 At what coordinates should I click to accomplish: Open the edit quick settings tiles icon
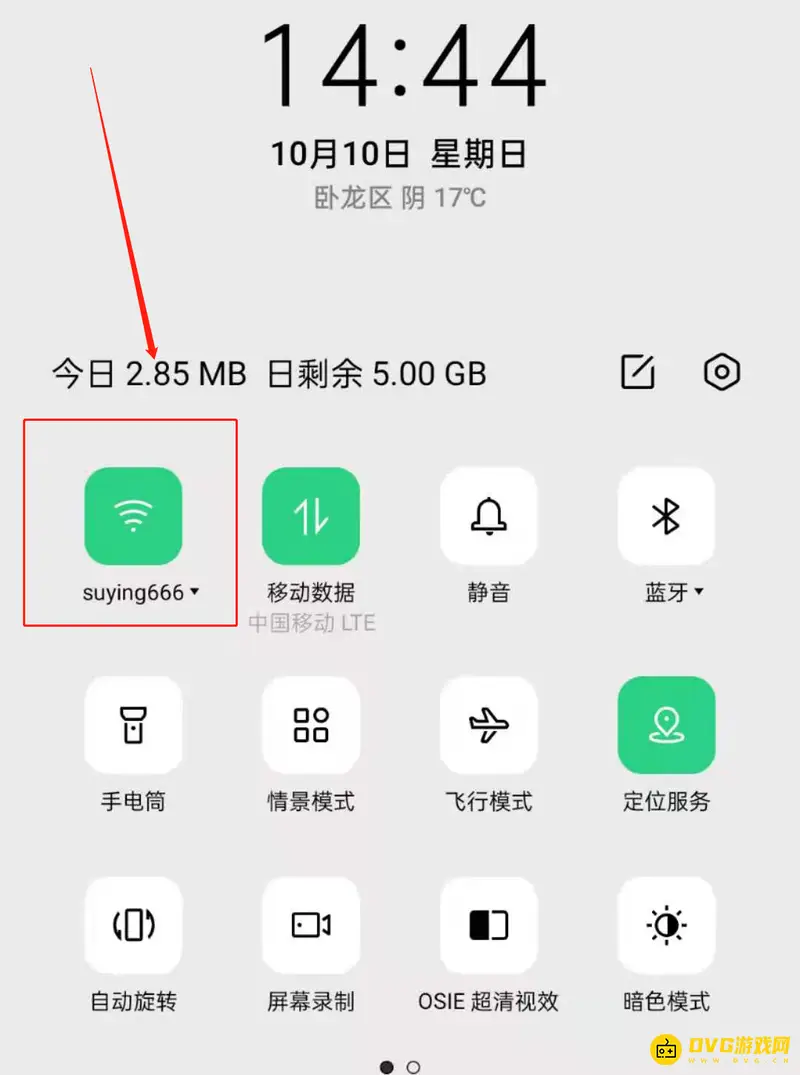pos(638,373)
